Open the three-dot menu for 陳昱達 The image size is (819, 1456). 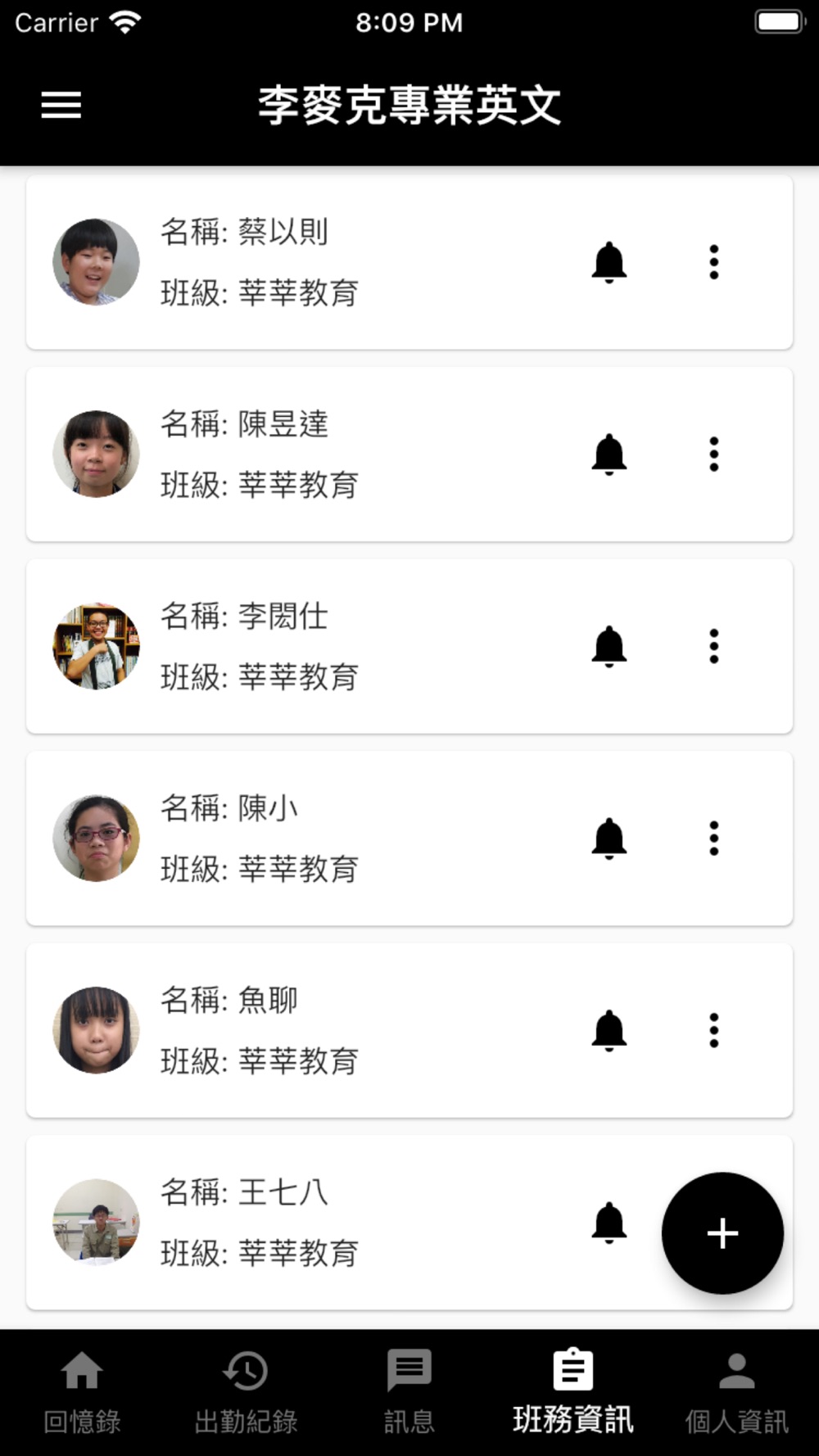714,454
